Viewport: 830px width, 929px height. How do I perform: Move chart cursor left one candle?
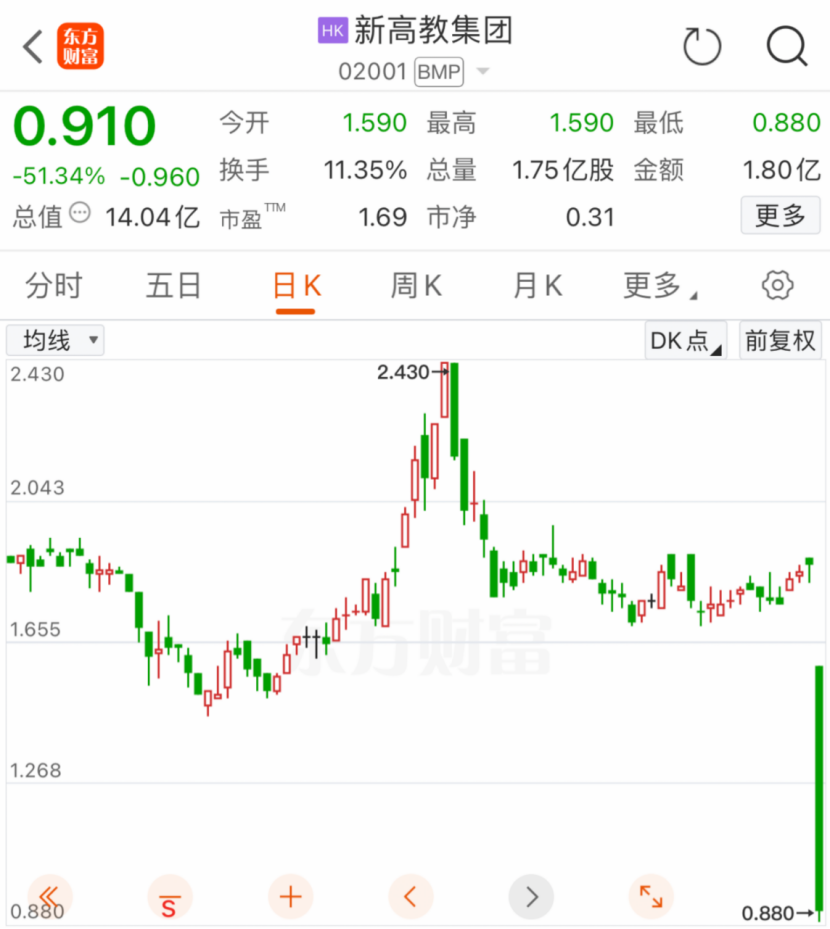[411, 896]
